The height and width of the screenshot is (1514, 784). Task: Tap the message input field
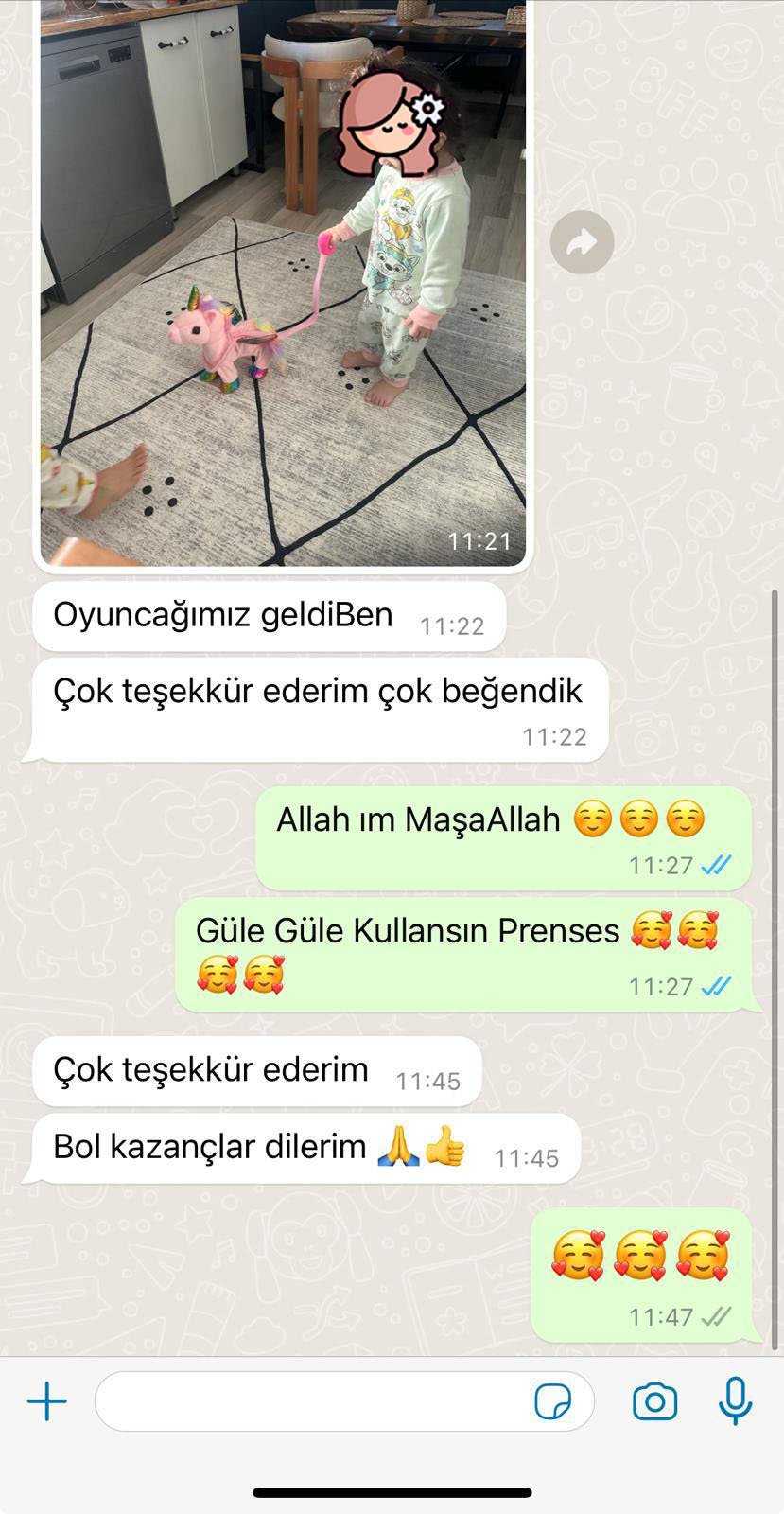point(344,1401)
